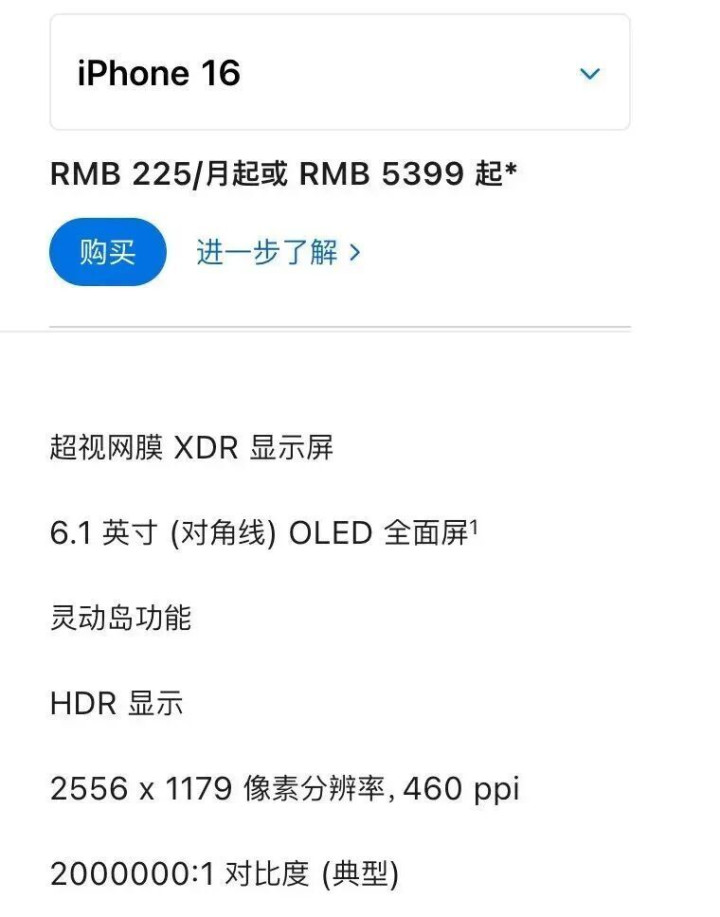Open the iPhone 16 model dropdown
Screen dimensions: 720x917
tap(339, 73)
